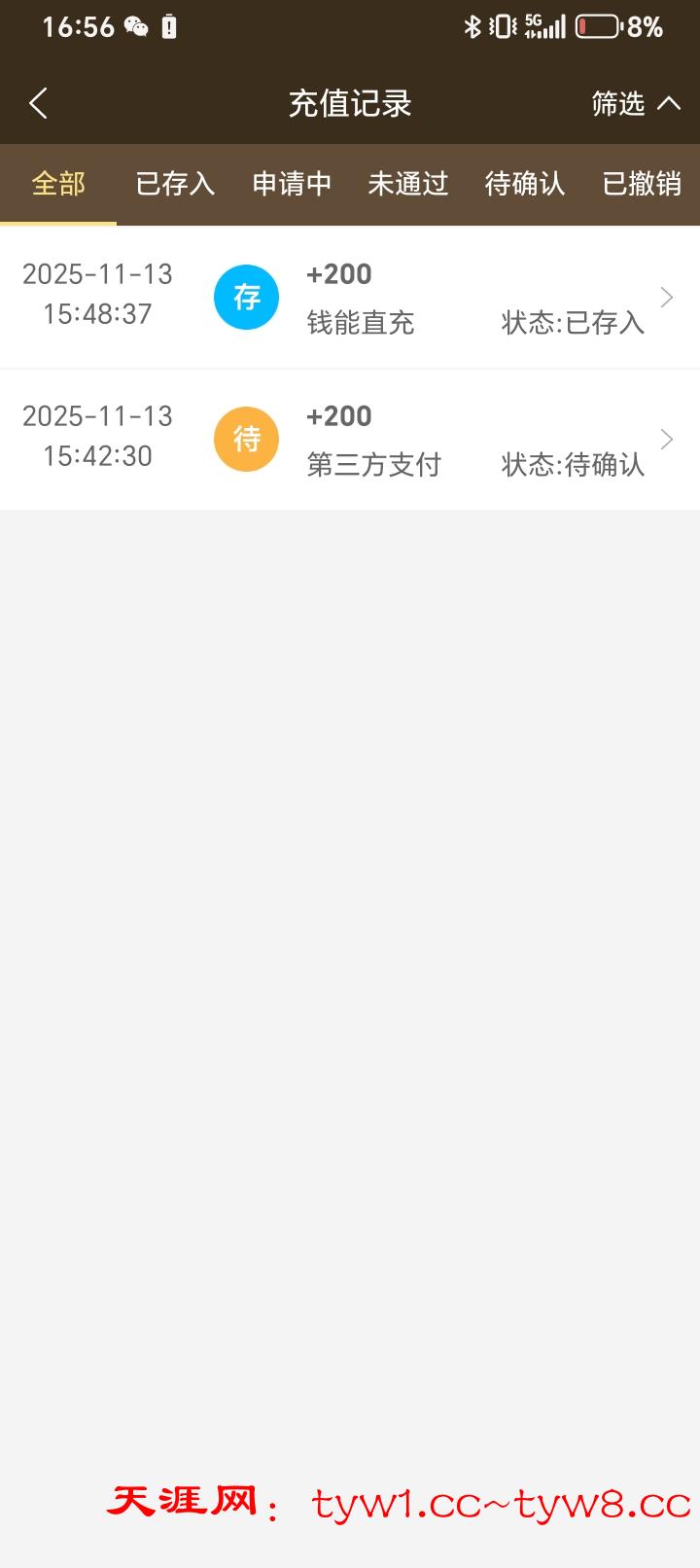This screenshot has height=1568, width=700.
Task: Open the 钱能直充 record at 15:48:37
Action: (350, 298)
